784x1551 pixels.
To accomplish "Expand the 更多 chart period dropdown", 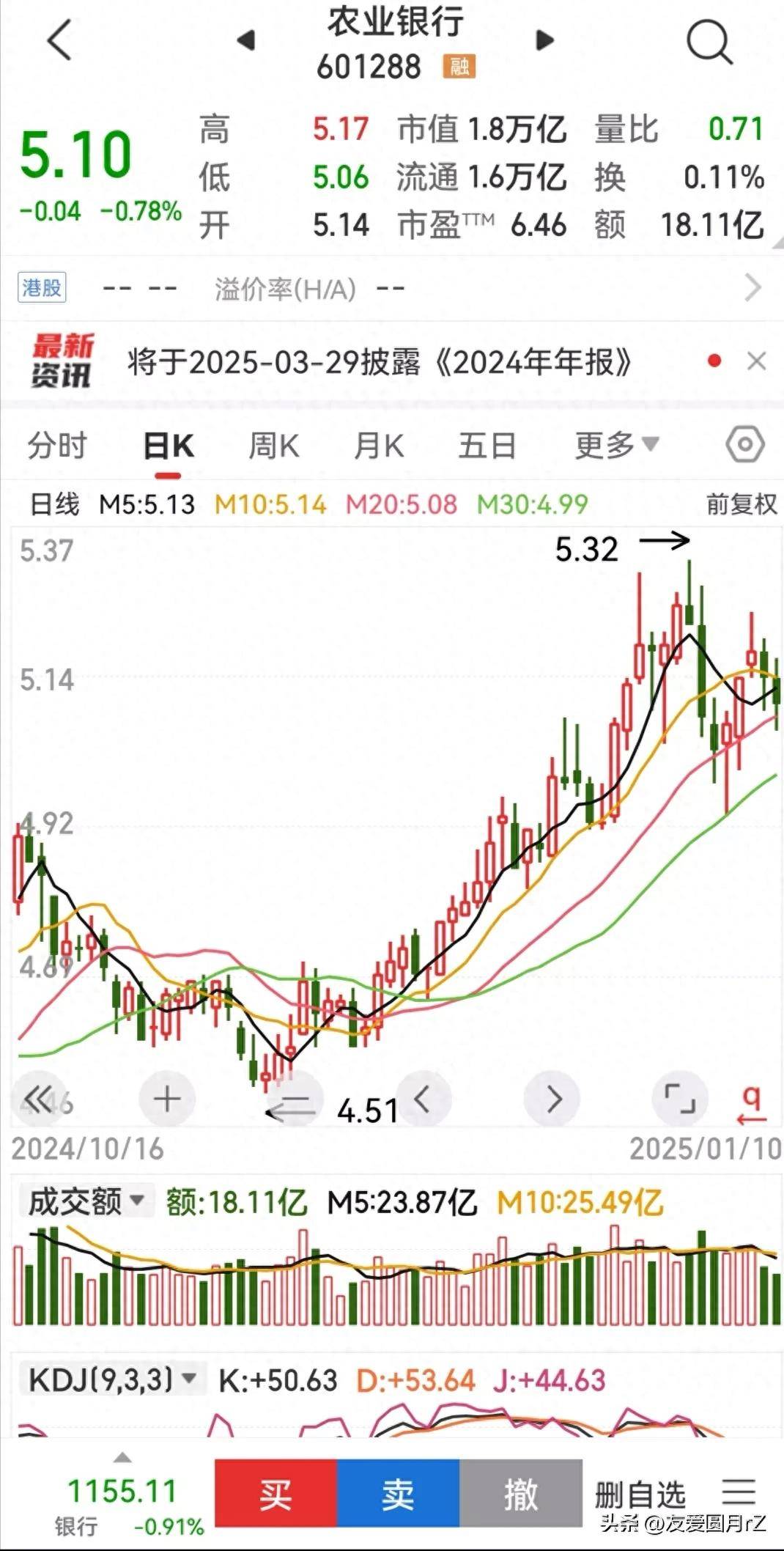I will tap(616, 444).
